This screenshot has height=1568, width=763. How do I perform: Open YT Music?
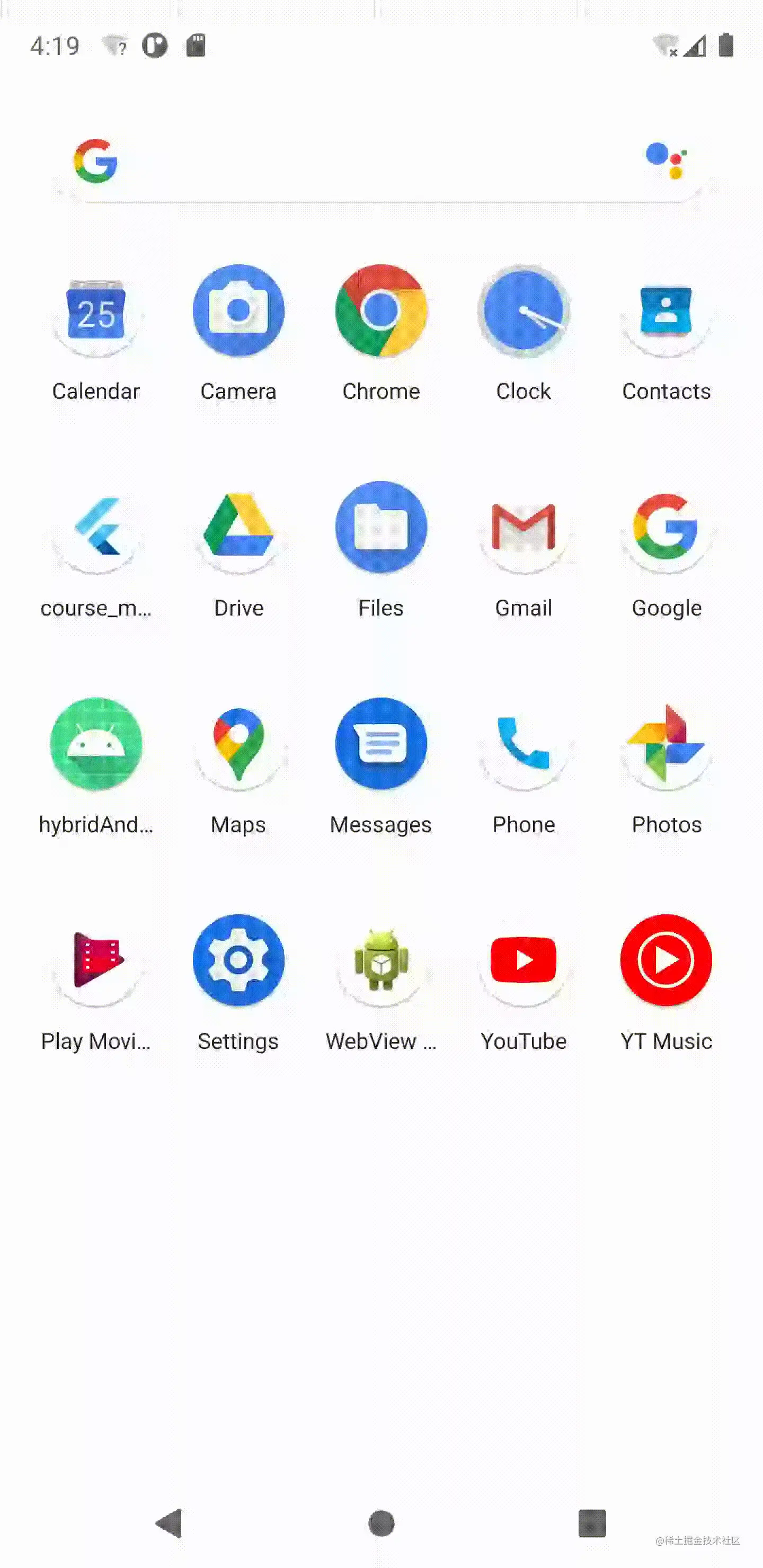coord(666,960)
